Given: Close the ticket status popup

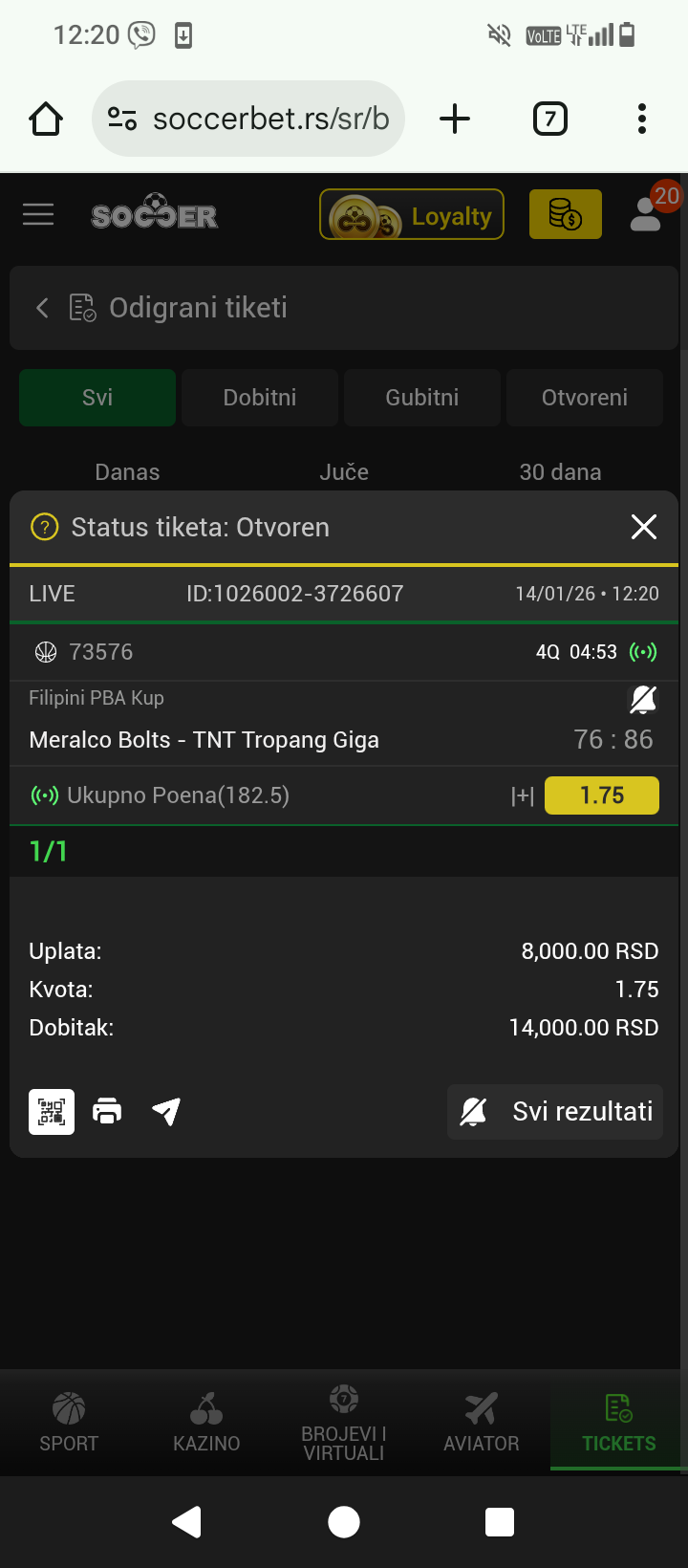Looking at the screenshot, I should point(644,527).
